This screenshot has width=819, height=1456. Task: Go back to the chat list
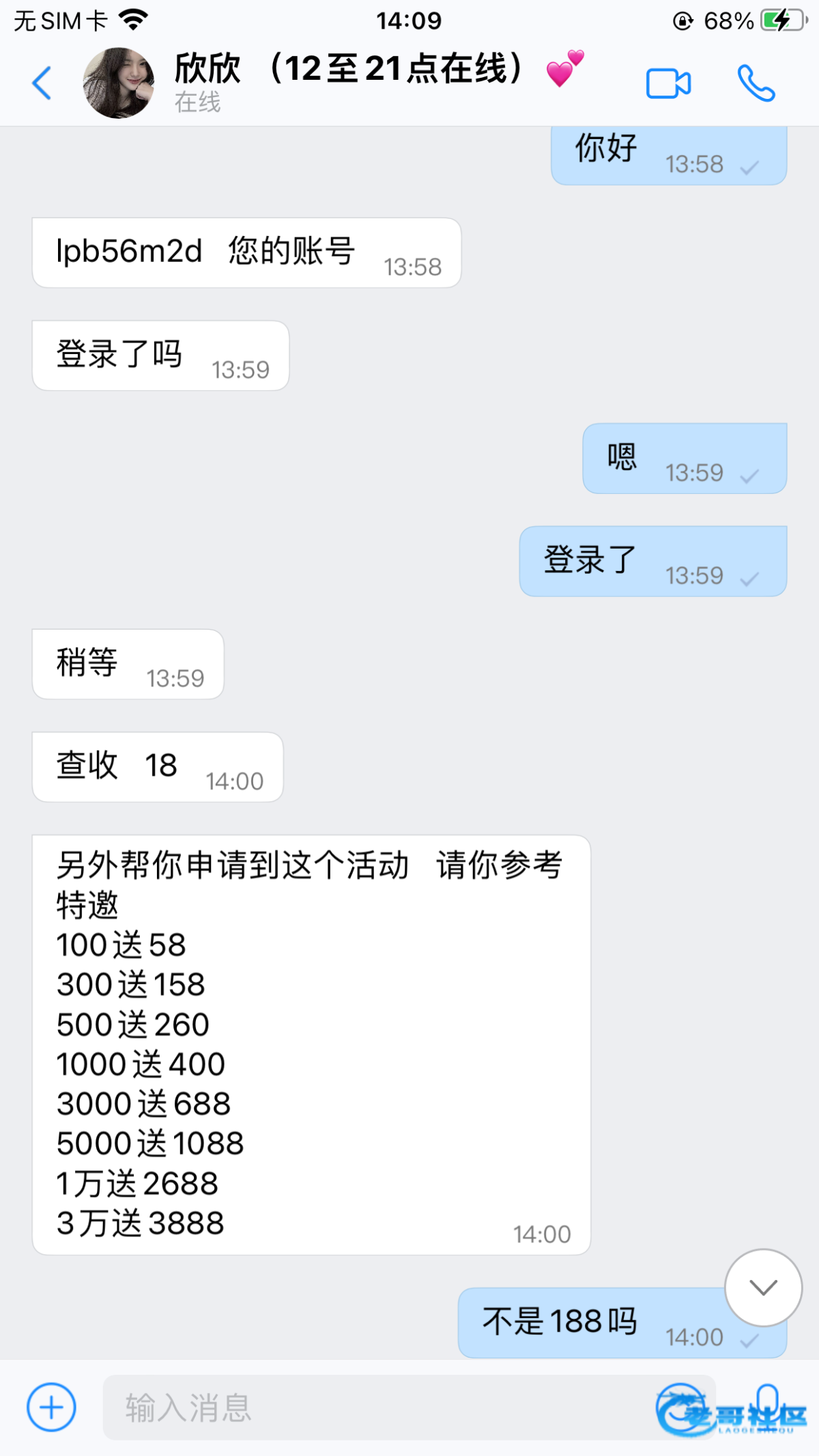pos(42,83)
